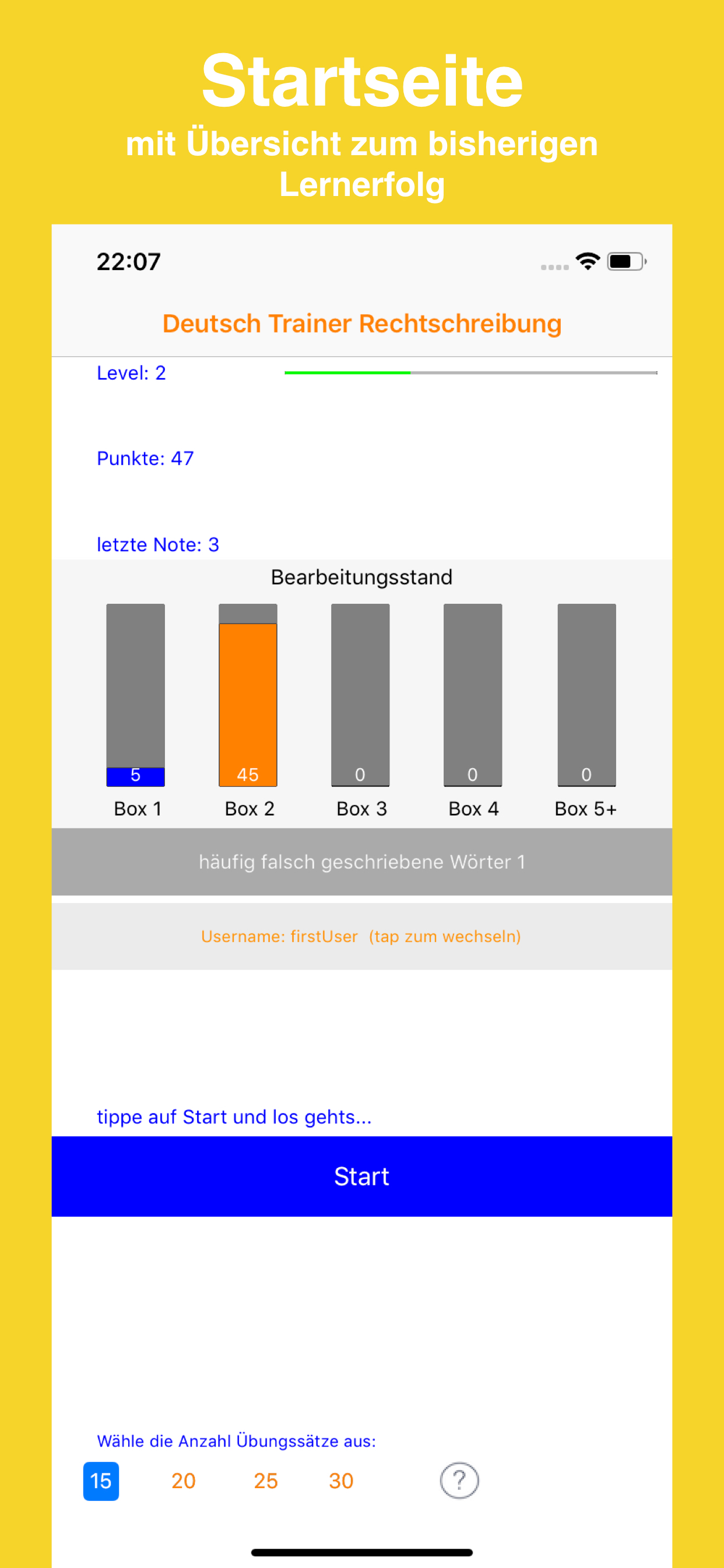Viewport: 724px width, 1568px height.
Task: Tap the 'Deutsch Trainer Rechtschreibung' title
Action: 361,323
